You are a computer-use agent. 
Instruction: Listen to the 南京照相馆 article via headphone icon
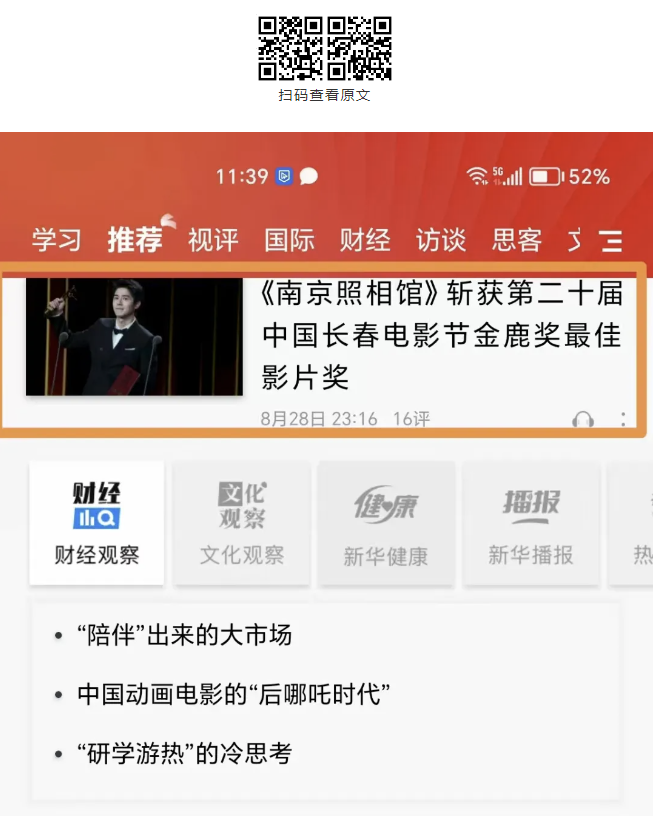pos(583,420)
